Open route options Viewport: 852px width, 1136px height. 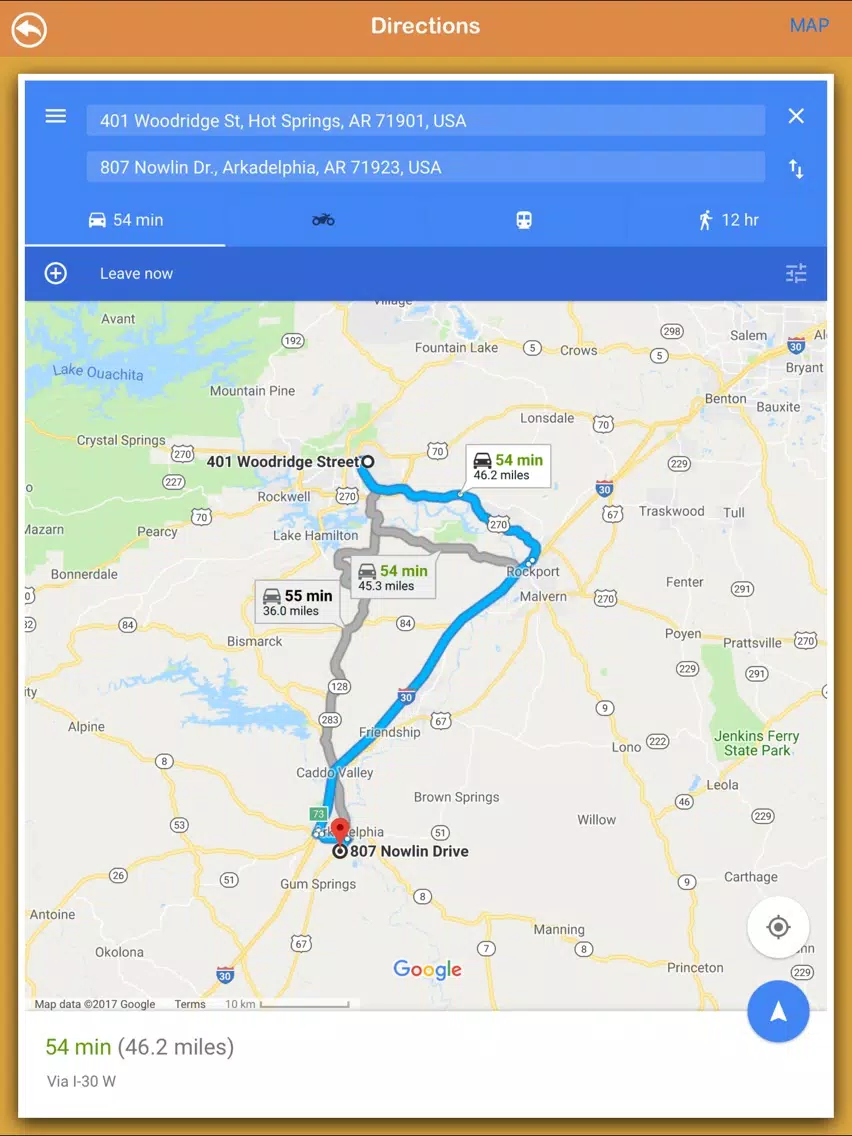796,273
